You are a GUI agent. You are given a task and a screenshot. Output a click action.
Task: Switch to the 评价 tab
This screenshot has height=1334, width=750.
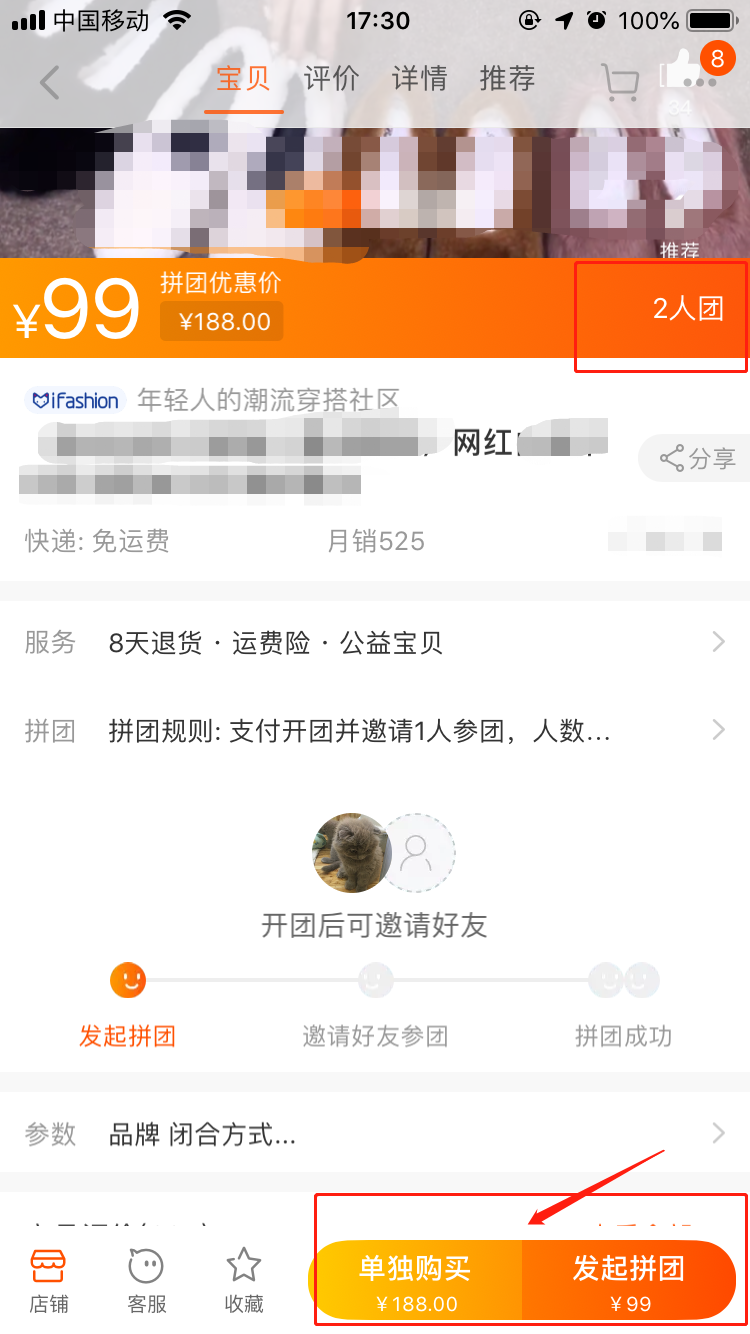pyautogui.click(x=331, y=79)
